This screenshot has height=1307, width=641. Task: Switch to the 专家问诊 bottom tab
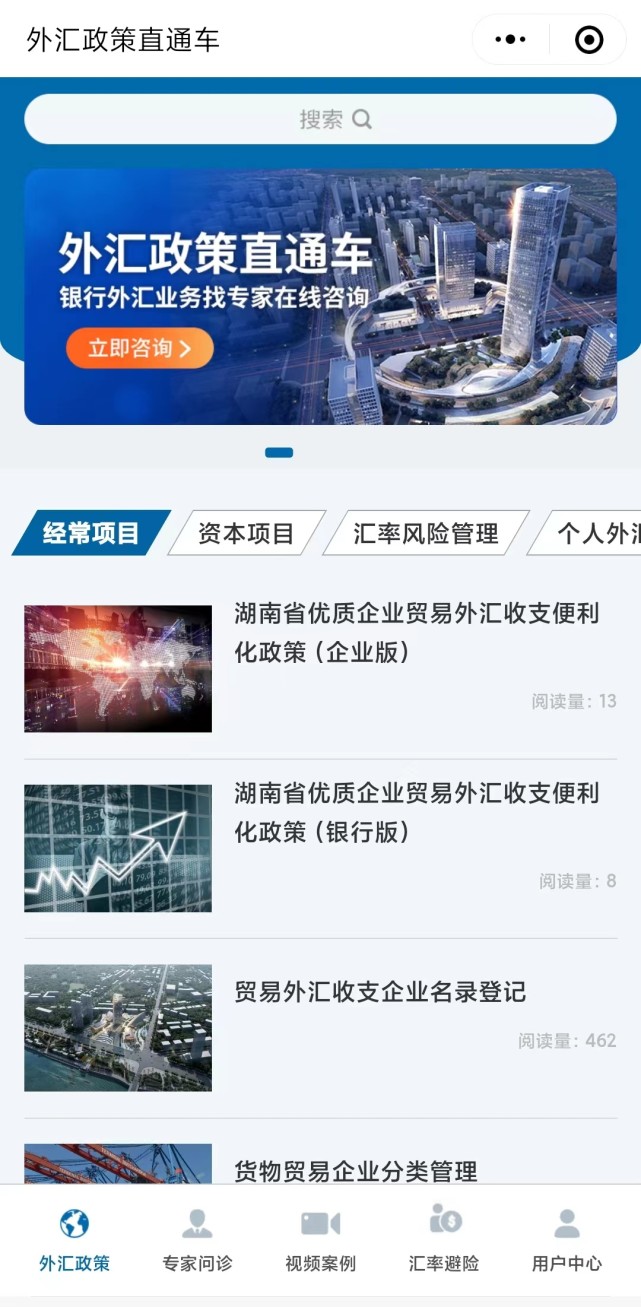(197, 1240)
